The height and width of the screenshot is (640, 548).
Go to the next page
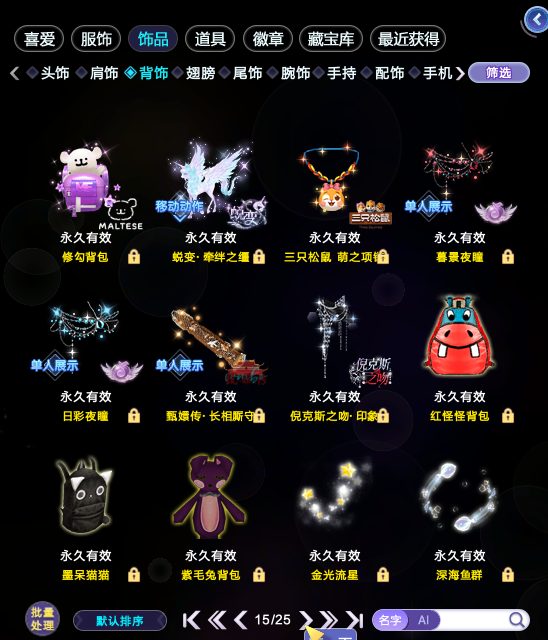coord(305,620)
